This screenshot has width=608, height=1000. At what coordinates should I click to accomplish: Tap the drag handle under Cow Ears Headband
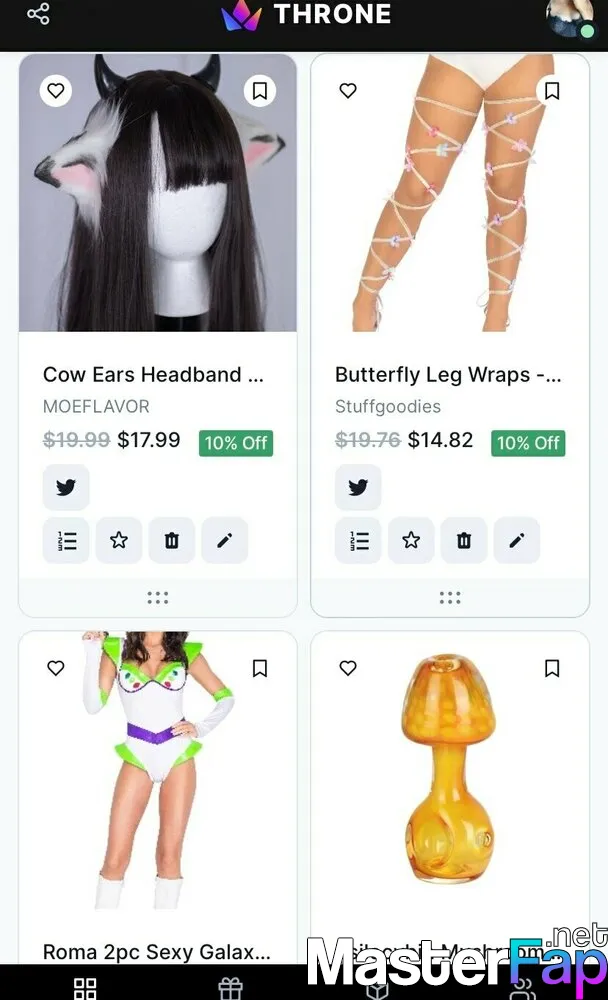(158, 598)
